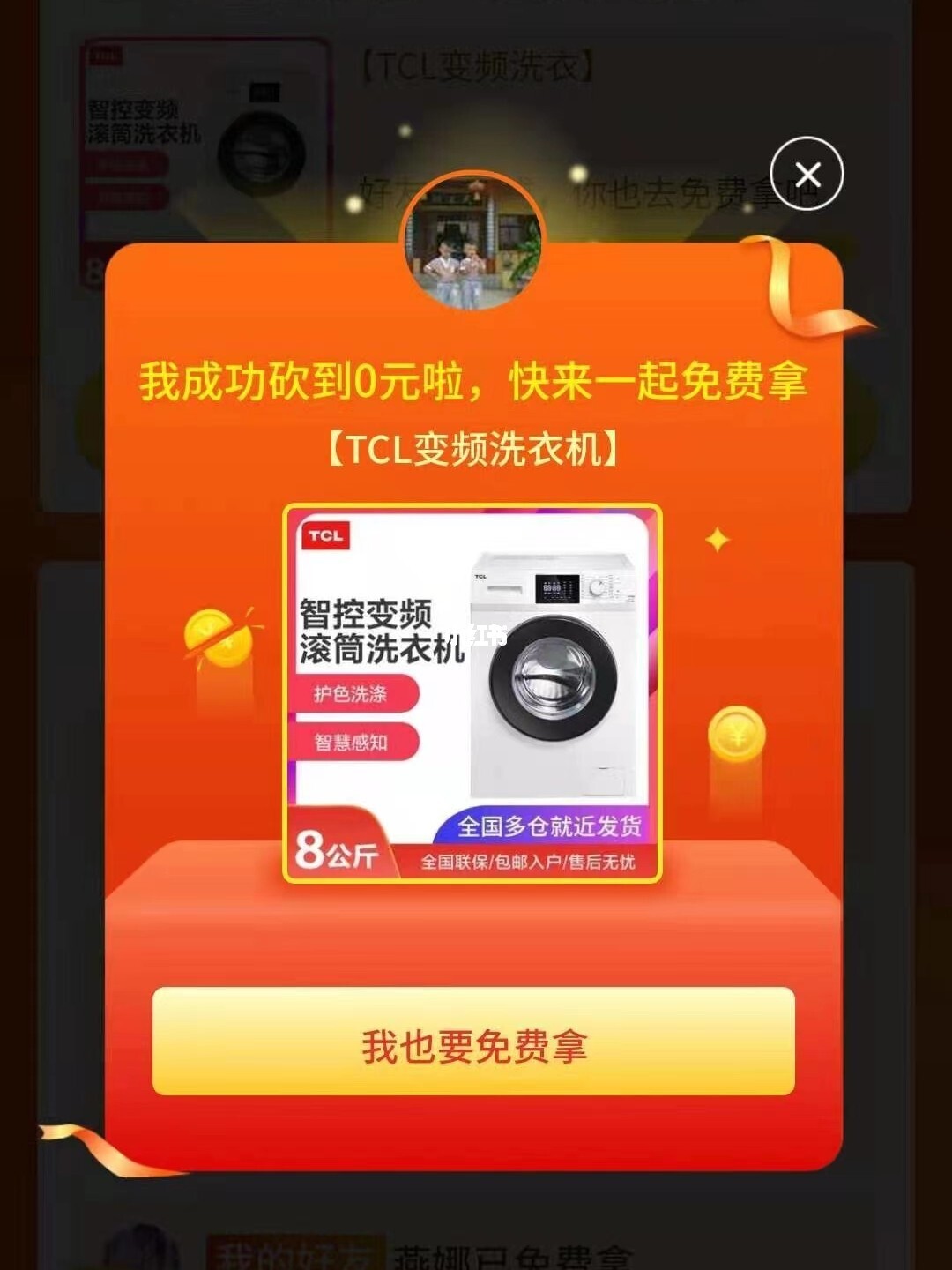Open the TCL washing machine product image
The width and height of the screenshot is (952, 1270).
pos(472,693)
